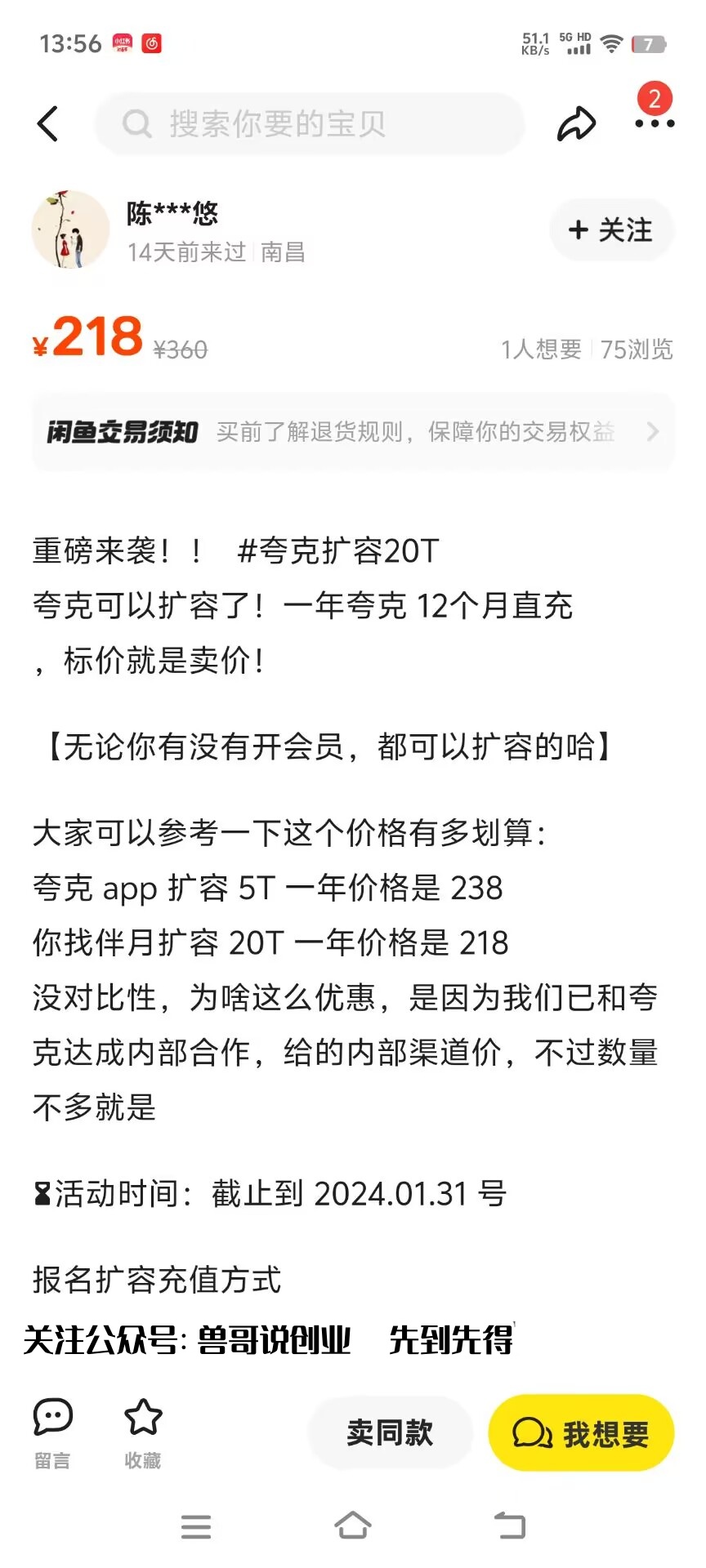Tap the 卖同款 button
This screenshot has width=706, height=1568.
[x=390, y=1432]
